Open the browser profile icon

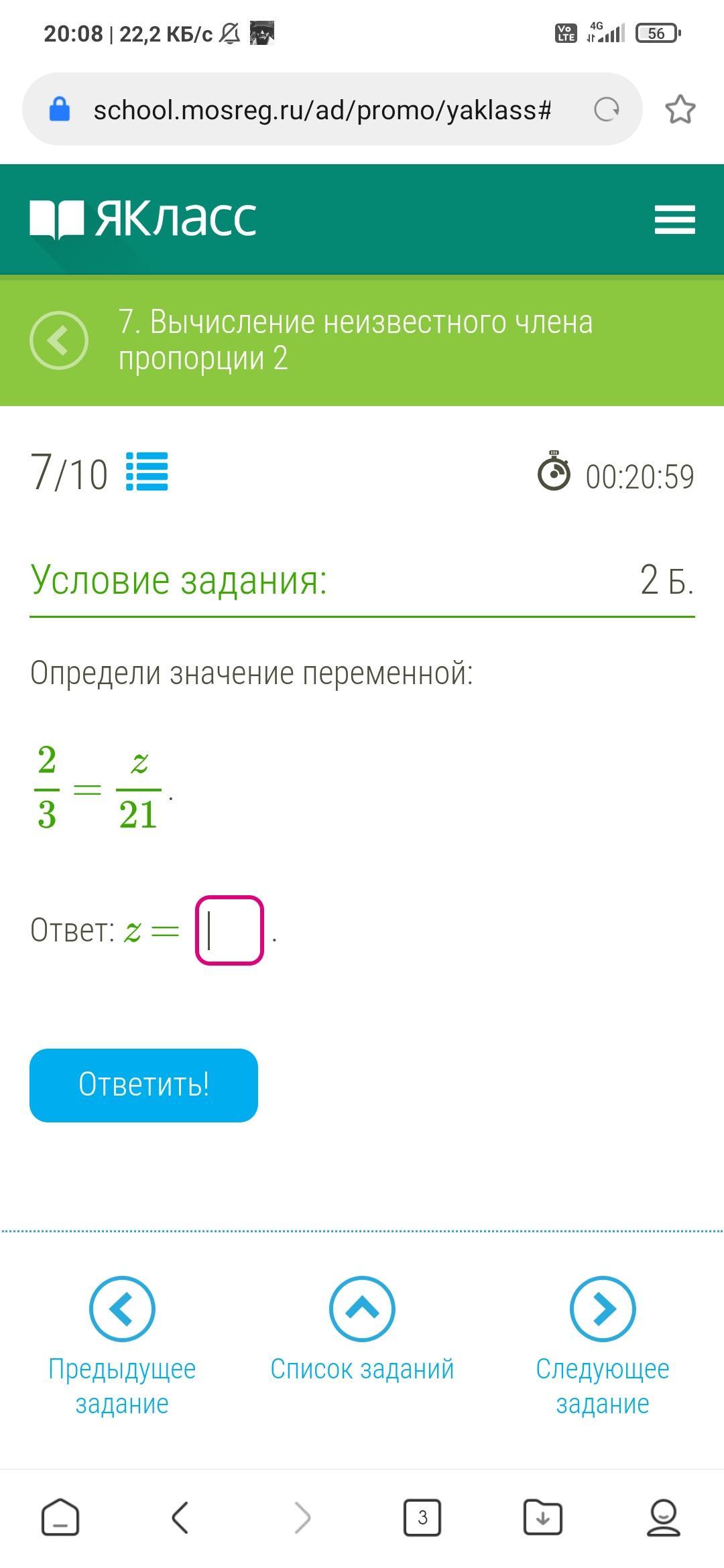click(x=664, y=1517)
